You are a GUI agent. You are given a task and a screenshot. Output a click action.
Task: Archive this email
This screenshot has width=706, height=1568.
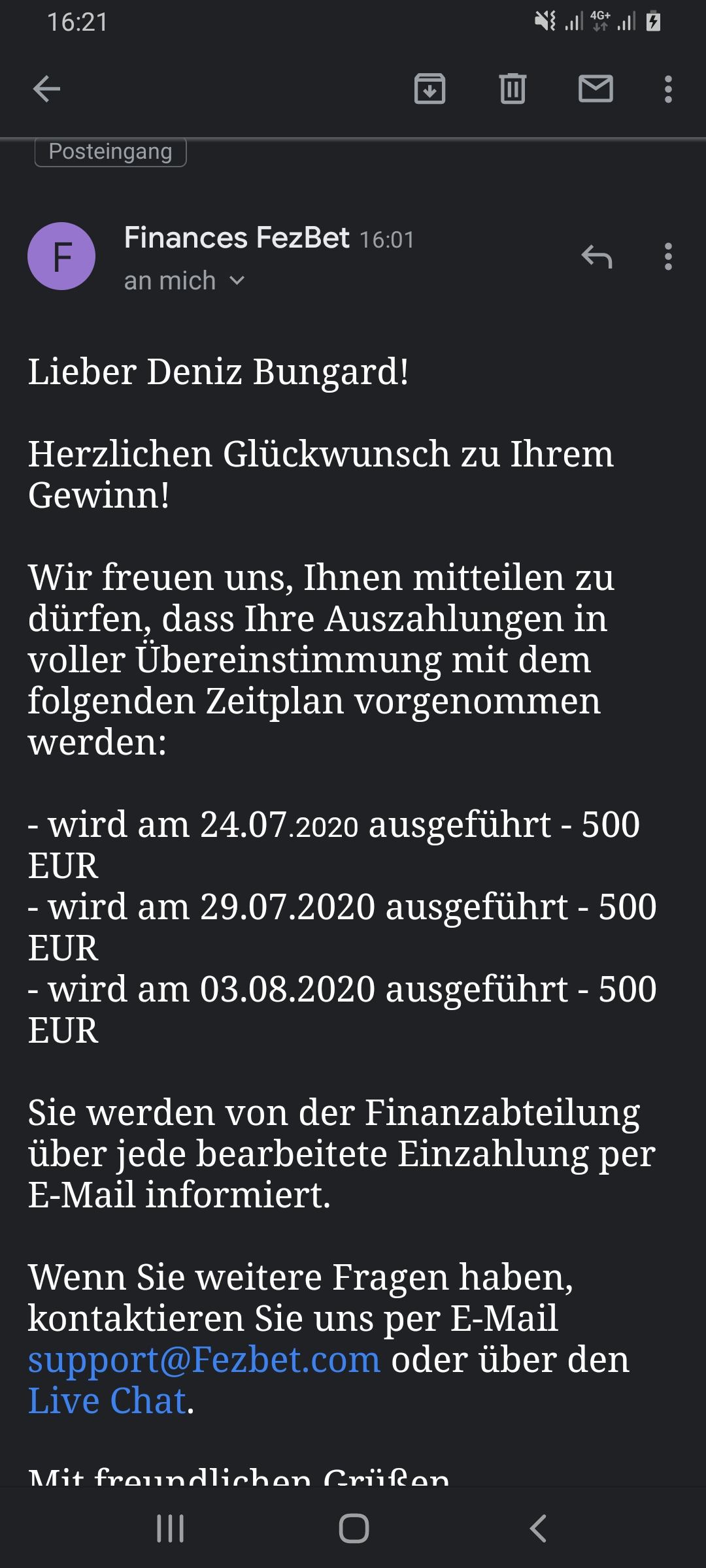point(429,89)
